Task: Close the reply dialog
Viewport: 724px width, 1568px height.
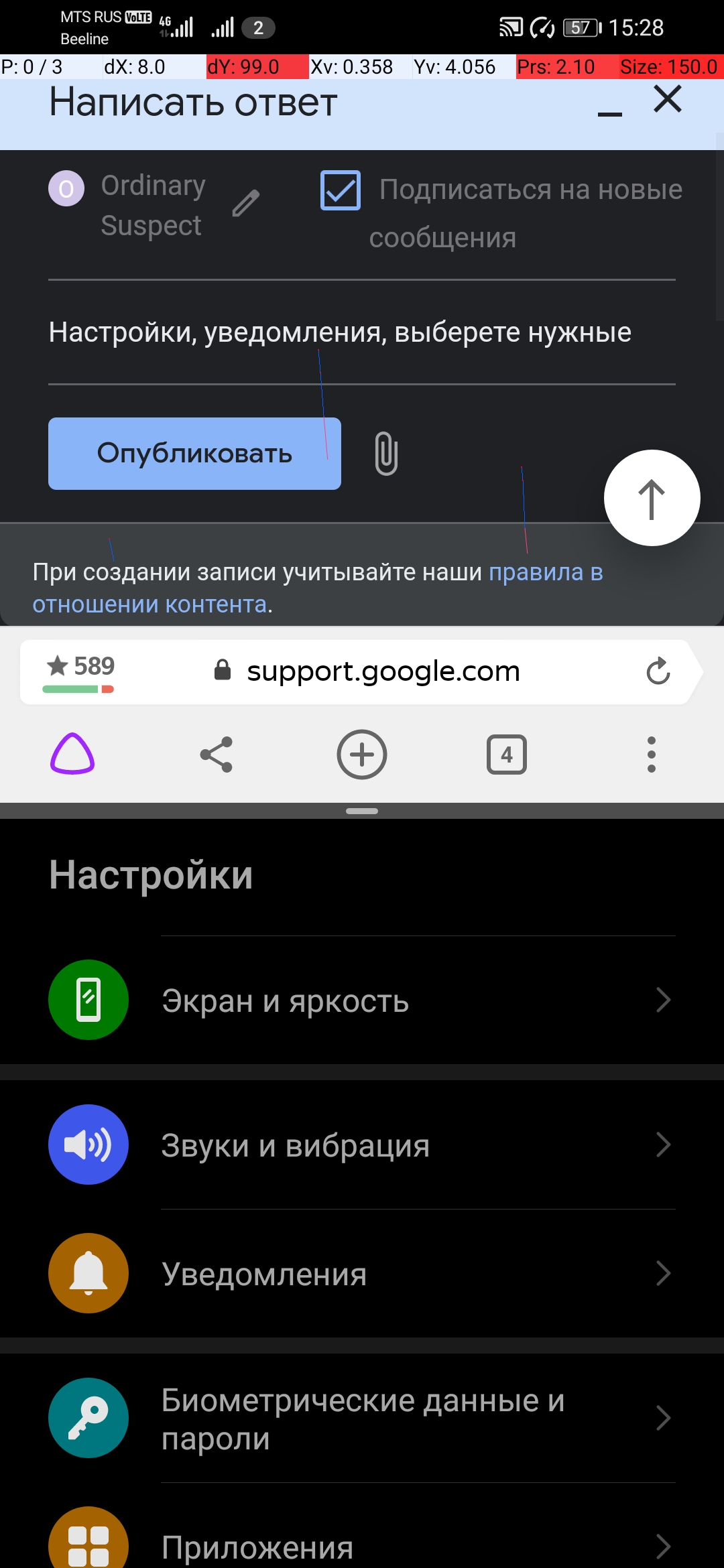Action: (667, 100)
